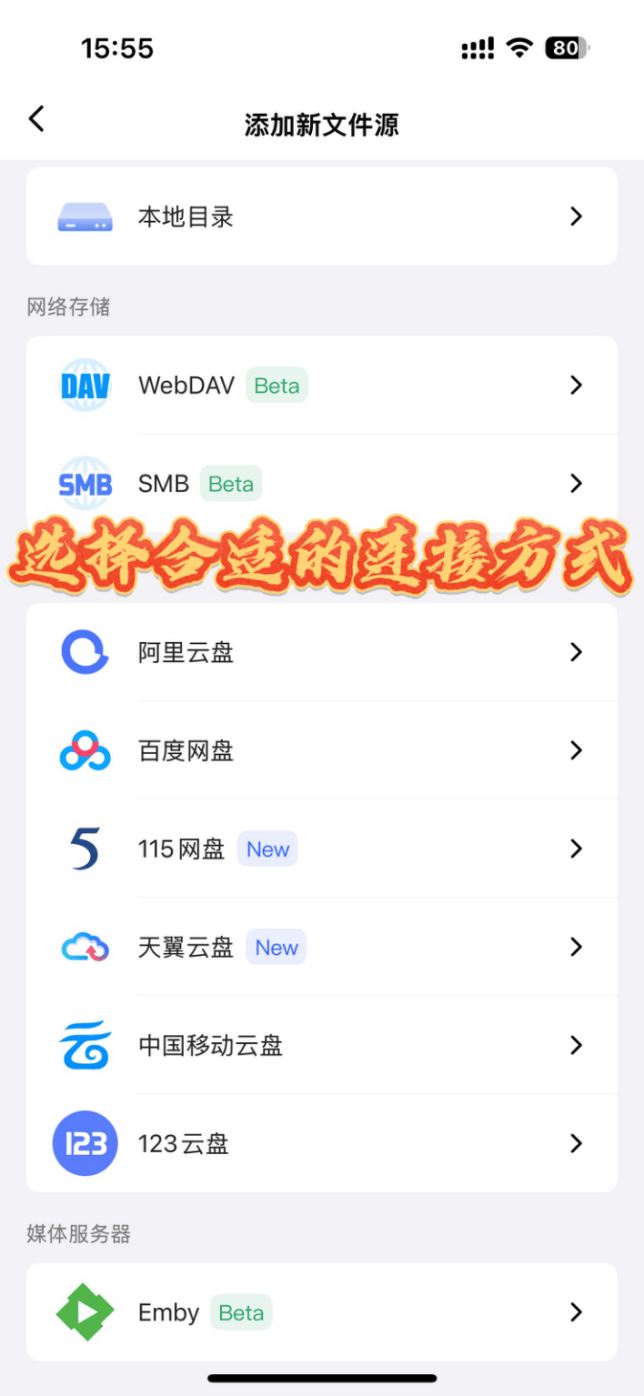The width and height of the screenshot is (644, 1396).
Task: Choose 中国移动云盘
Action: pos(321,1045)
